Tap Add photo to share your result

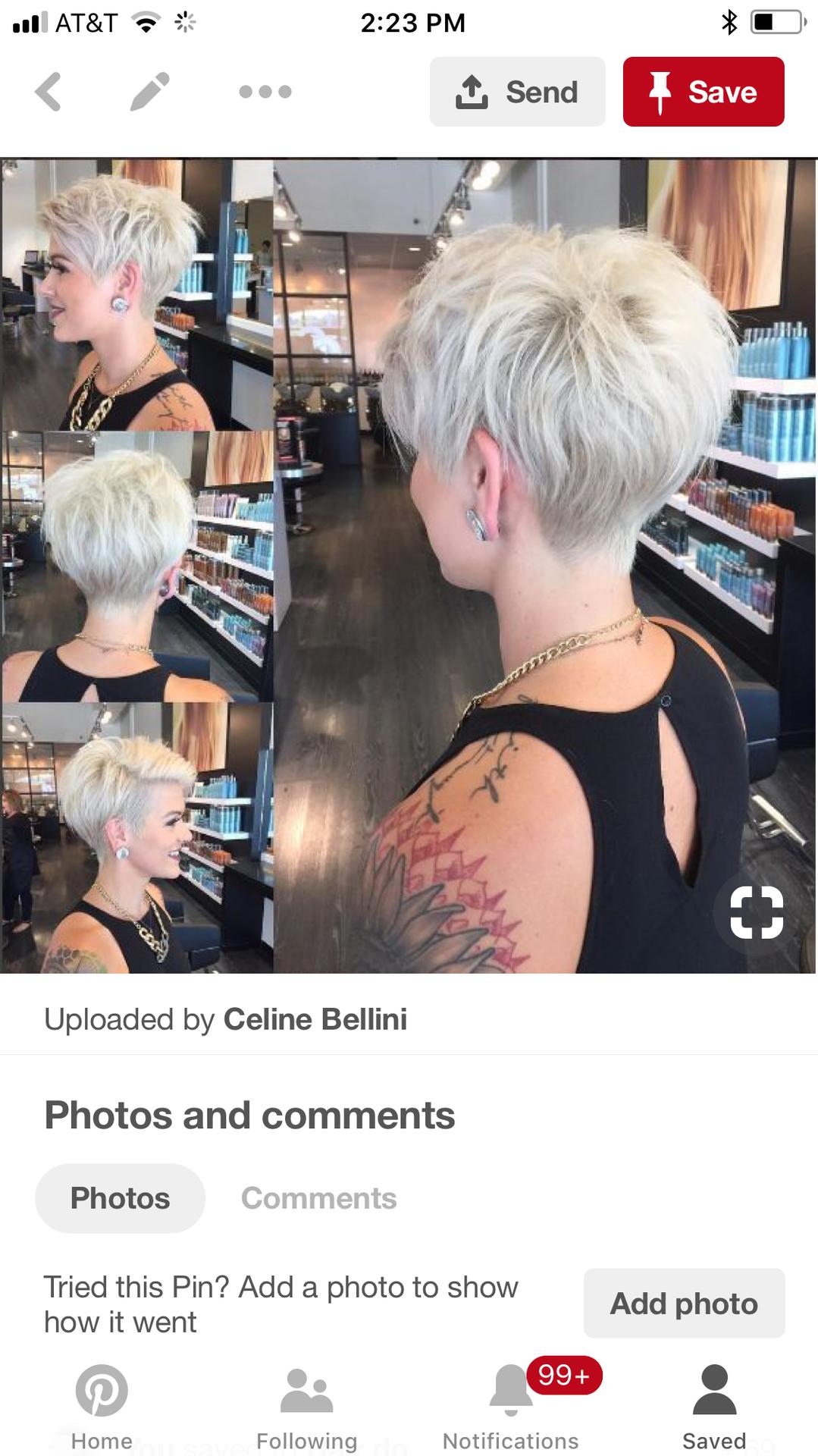(x=684, y=1304)
